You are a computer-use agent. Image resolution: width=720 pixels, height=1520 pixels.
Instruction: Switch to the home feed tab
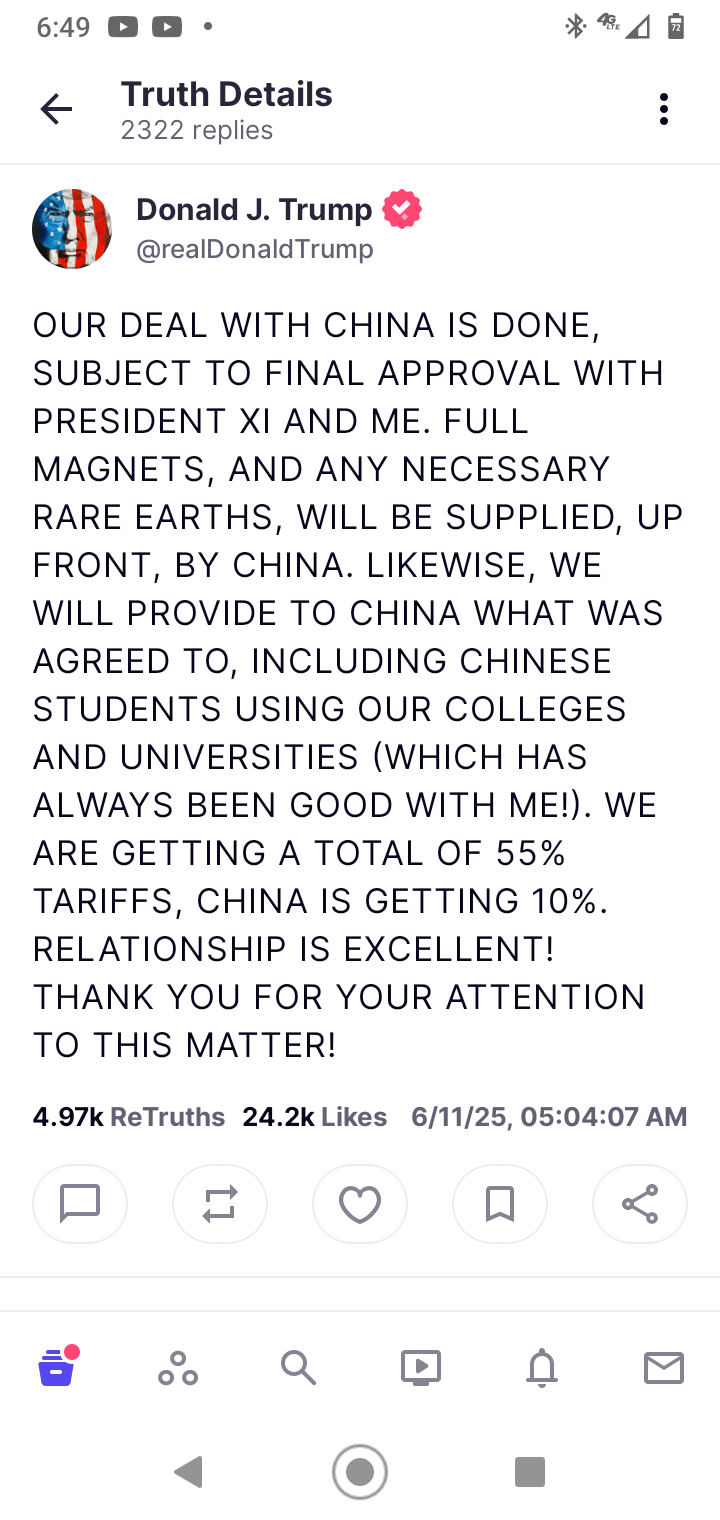[57, 1367]
